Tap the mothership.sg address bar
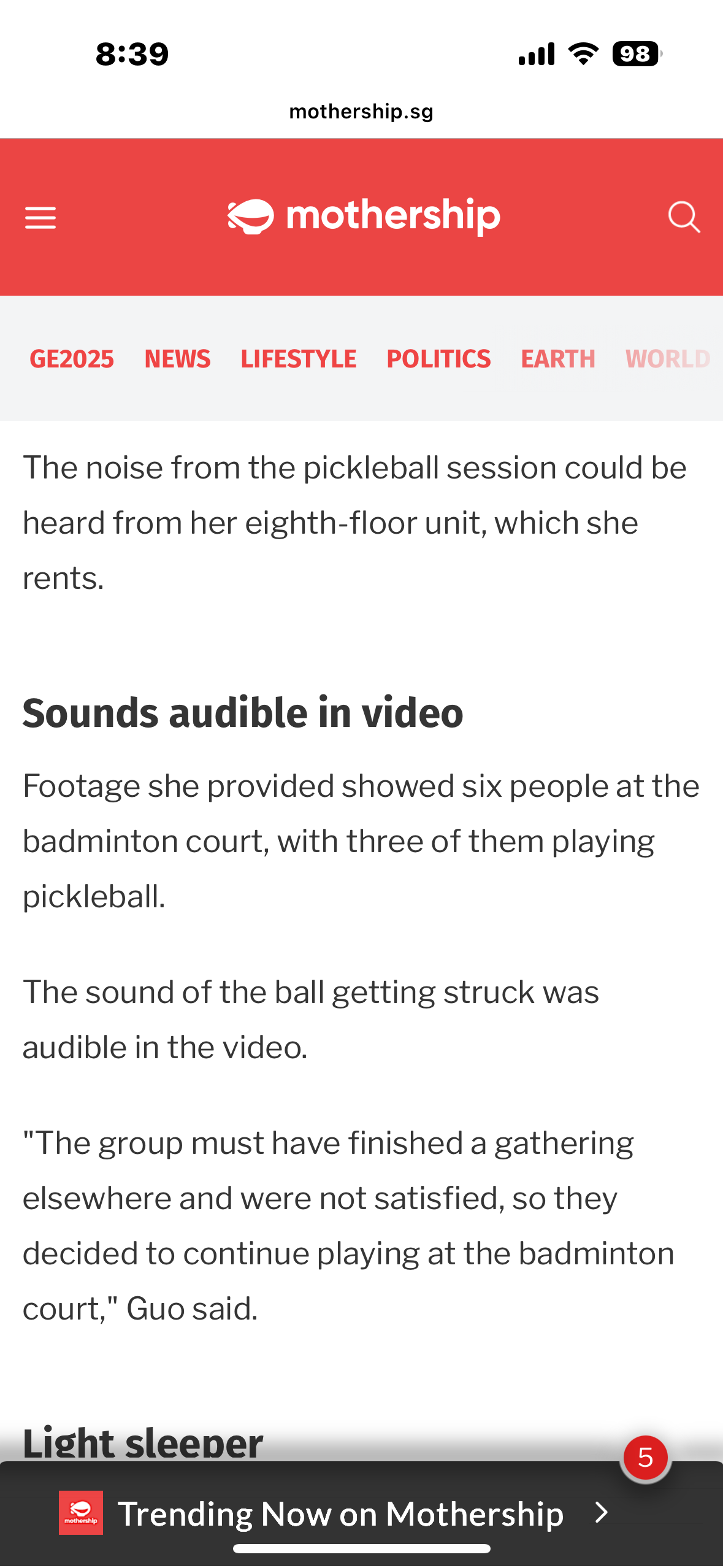The image size is (723, 1568). pyautogui.click(x=361, y=112)
